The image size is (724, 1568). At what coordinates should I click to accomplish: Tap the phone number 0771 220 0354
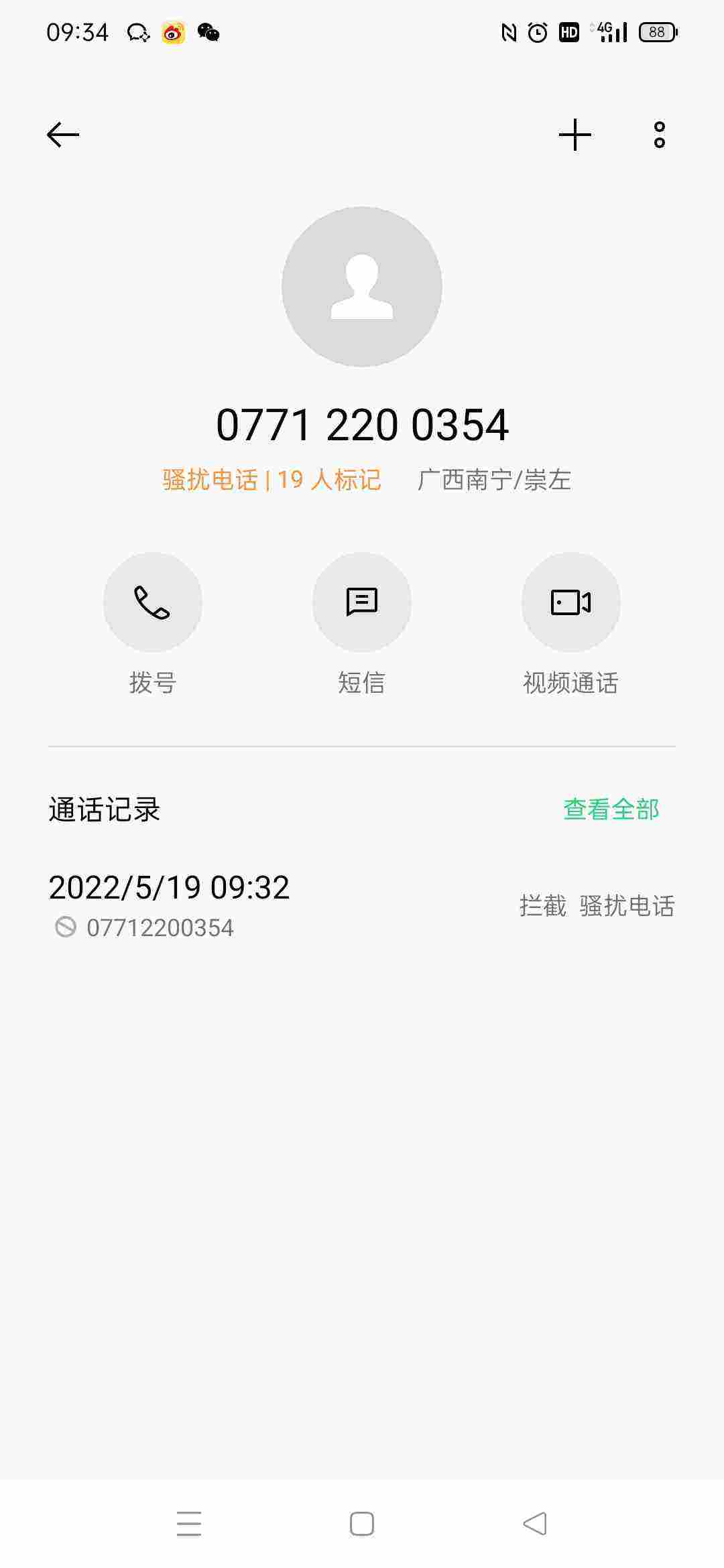pos(361,423)
